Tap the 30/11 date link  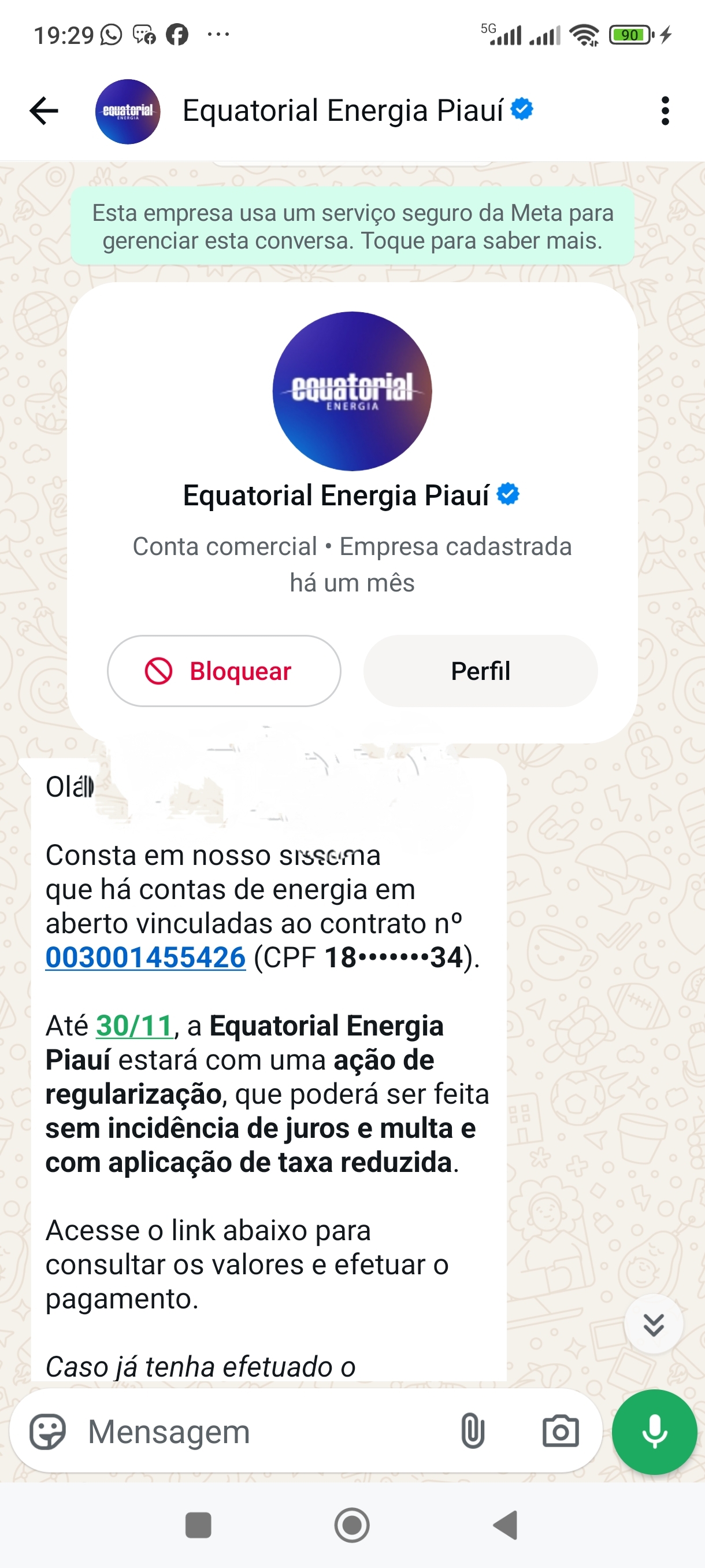coord(135,1026)
